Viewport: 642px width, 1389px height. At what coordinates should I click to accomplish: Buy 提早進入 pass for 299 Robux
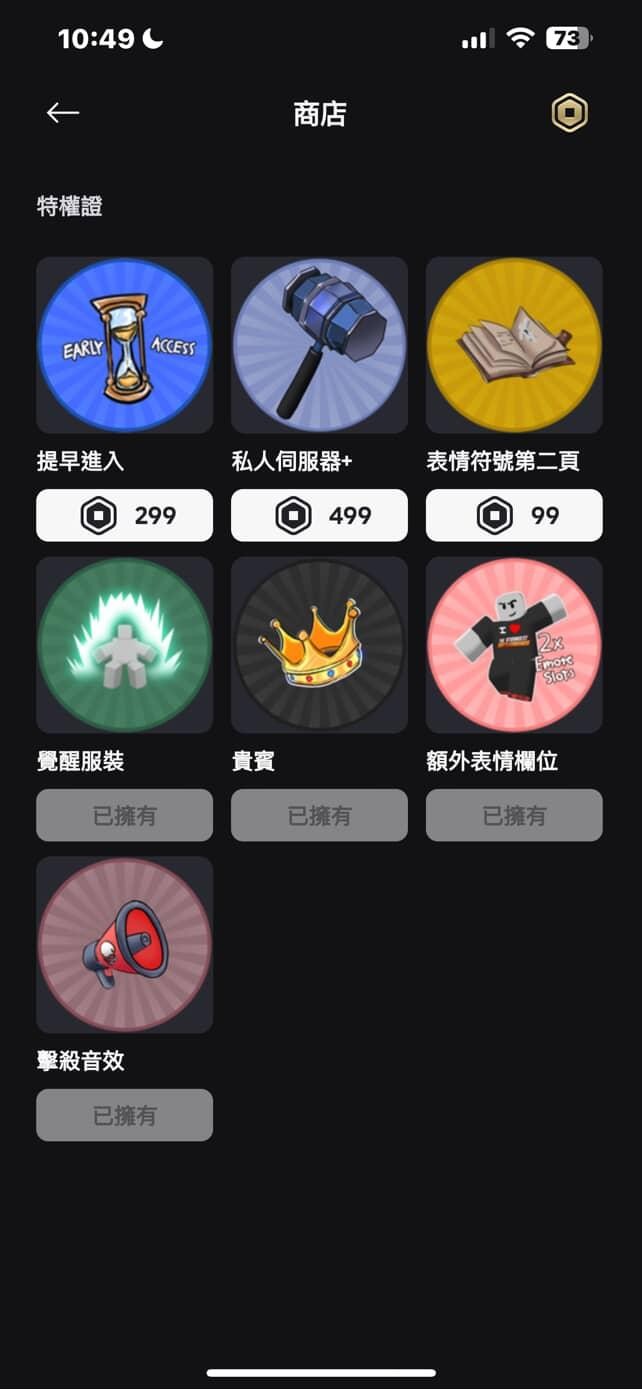[x=124, y=515]
